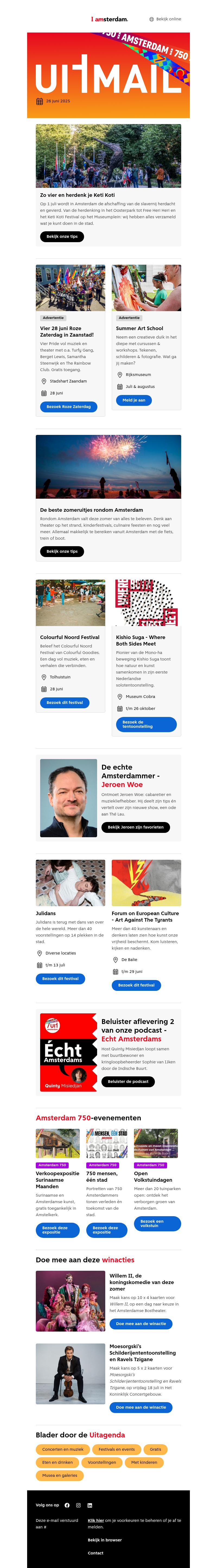The height and width of the screenshot is (1568, 217).
Task: Tap Meld je aan for Summer Art School
Action: click(133, 400)
